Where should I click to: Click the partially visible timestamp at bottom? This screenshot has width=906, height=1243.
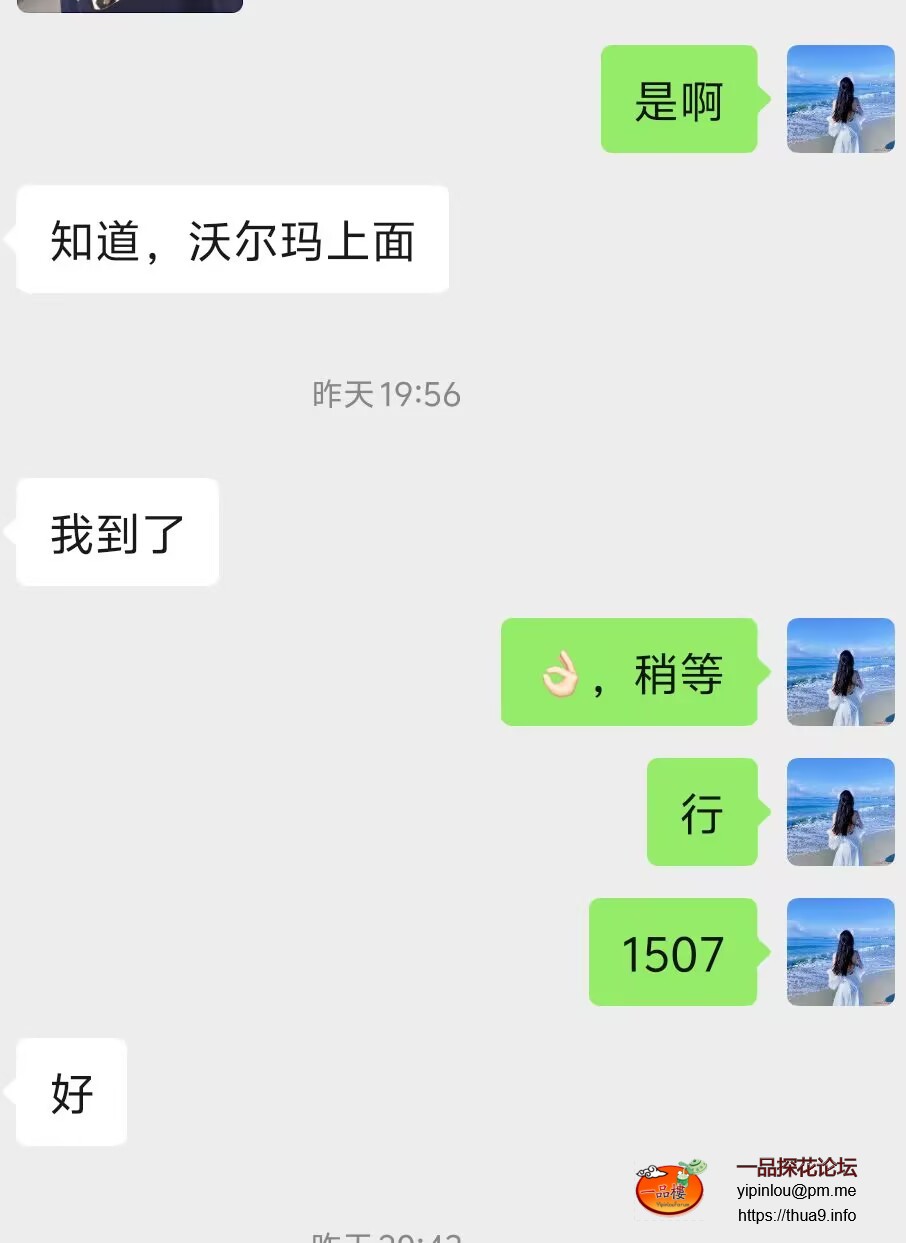point(388,1236)
